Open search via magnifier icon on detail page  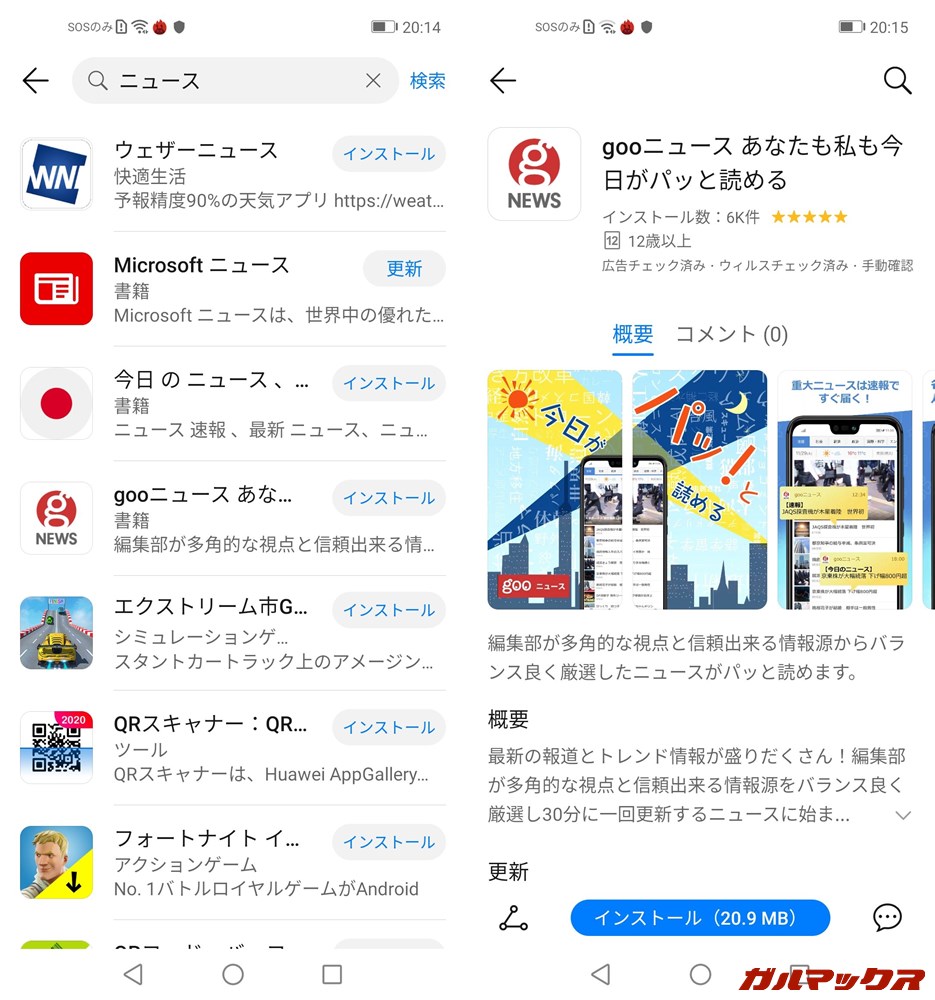tap(897, 81)
